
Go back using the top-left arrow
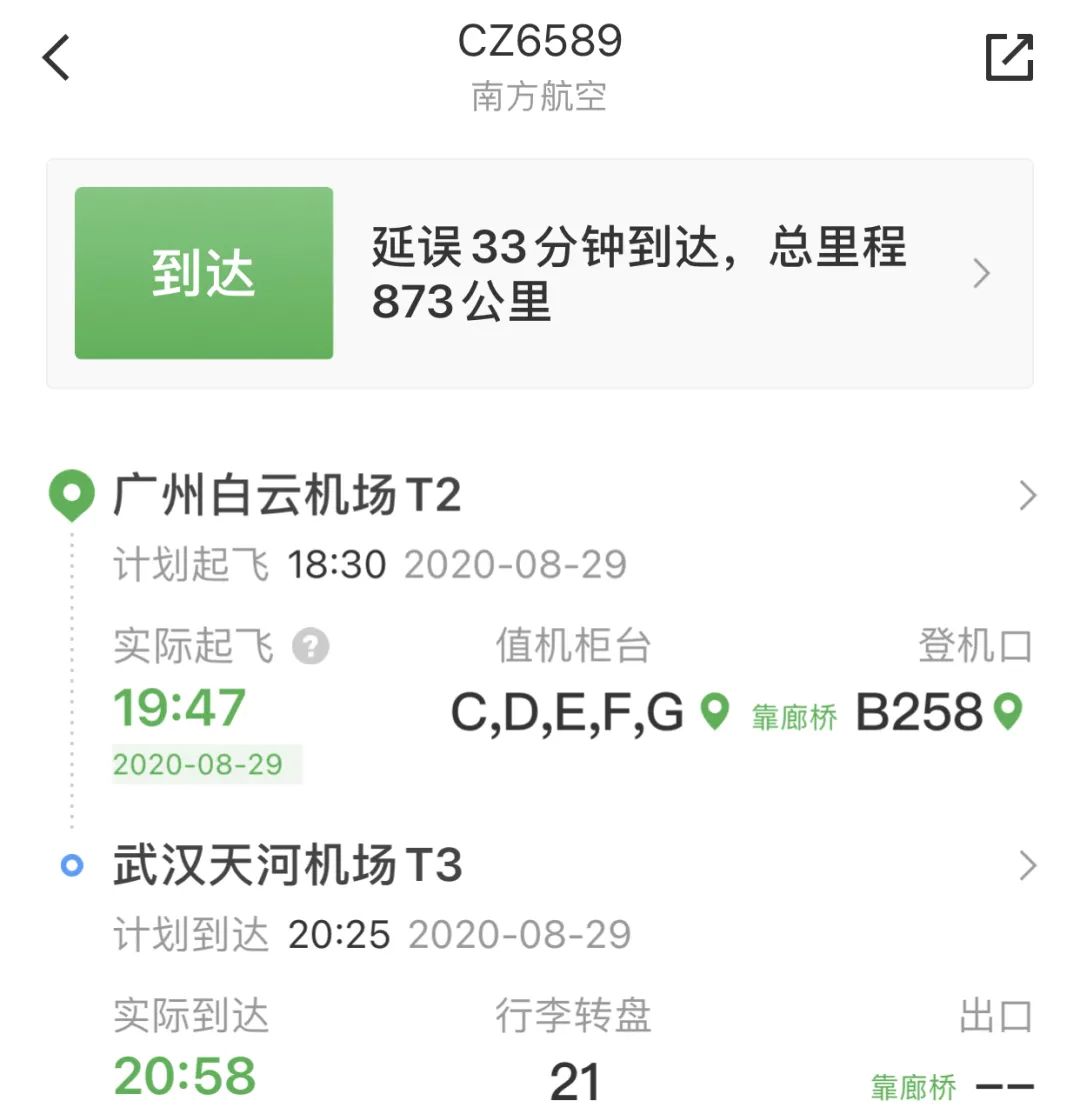coord(56,57)
